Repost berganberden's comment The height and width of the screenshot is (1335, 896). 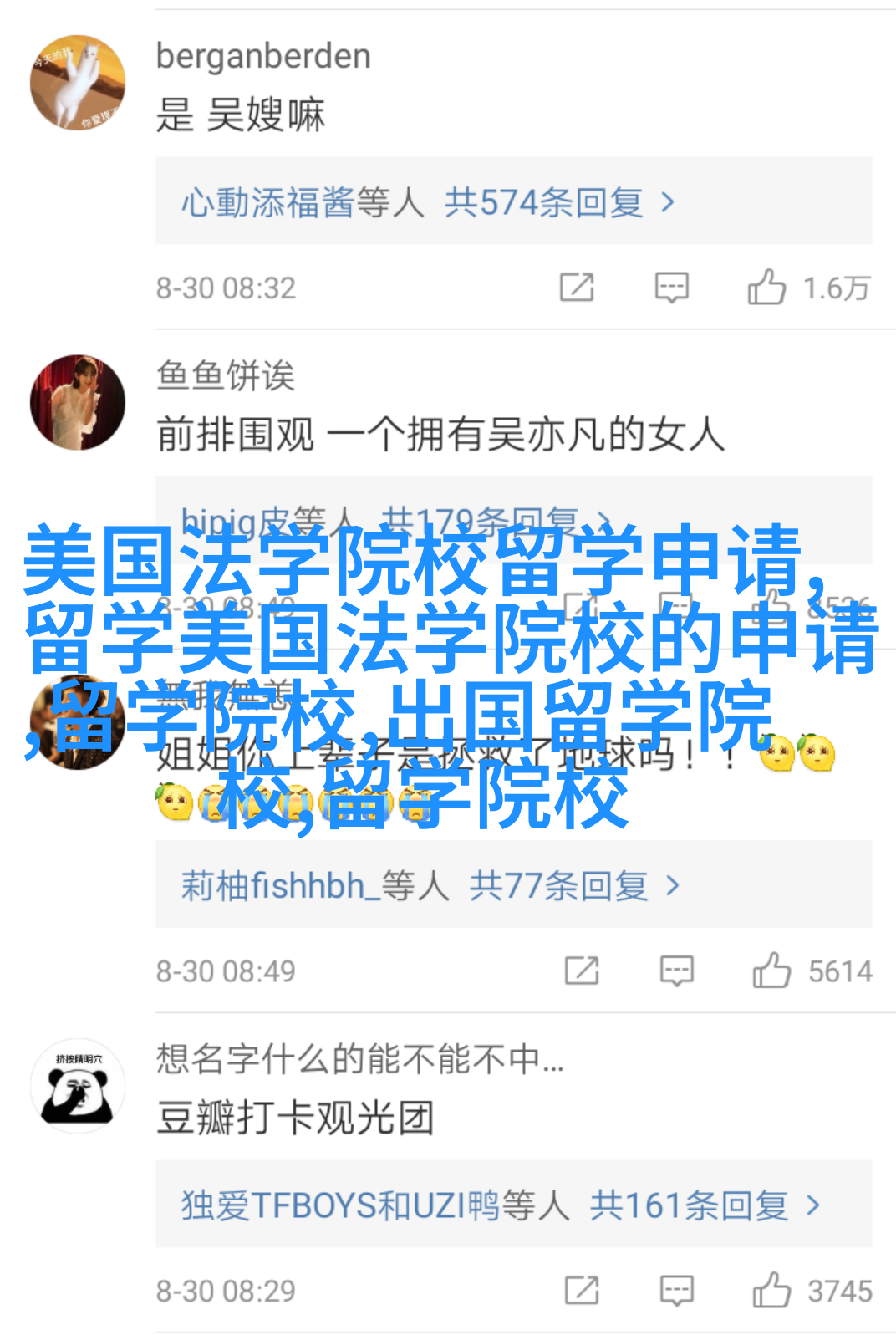tap(577, 288)
